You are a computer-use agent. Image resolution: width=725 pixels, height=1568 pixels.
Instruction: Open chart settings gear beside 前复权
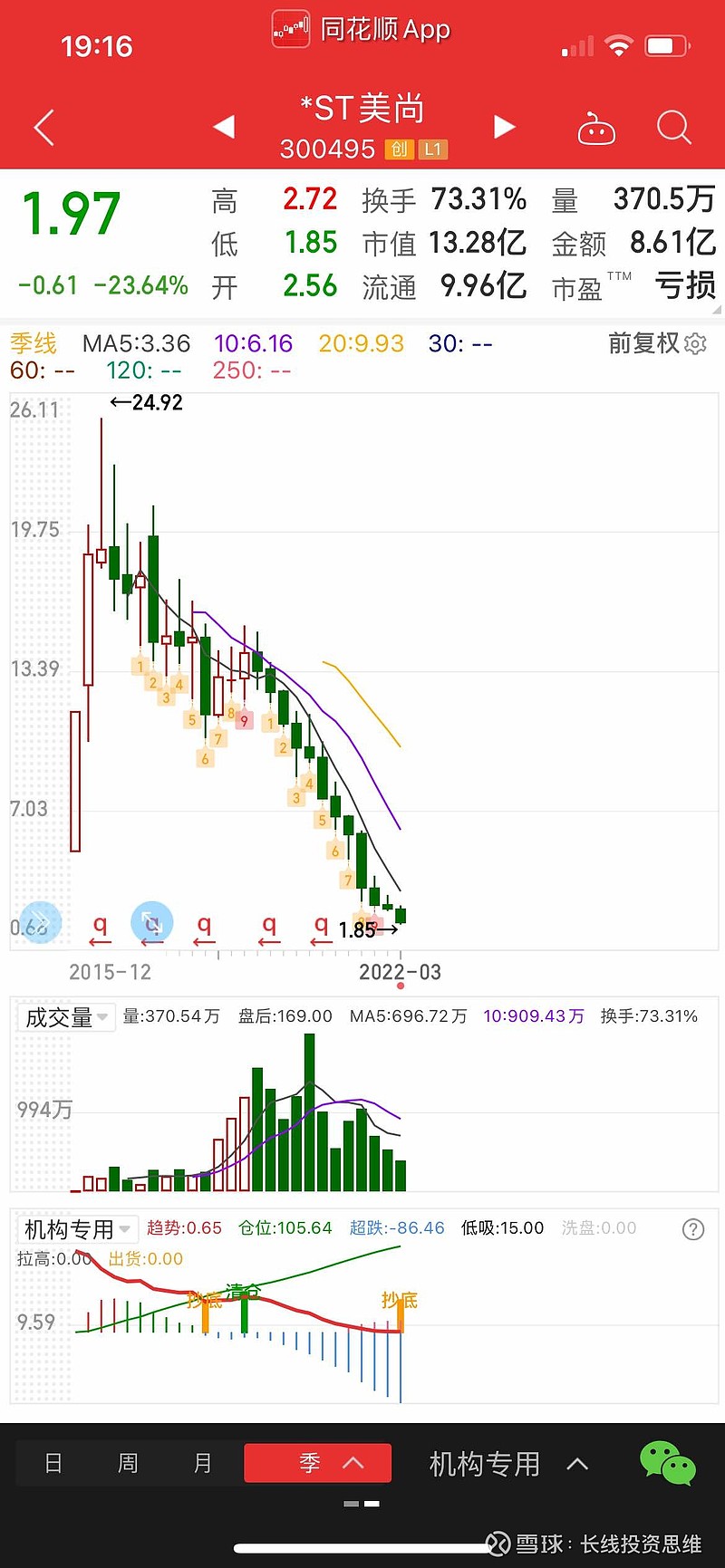[x=694, y=344]
